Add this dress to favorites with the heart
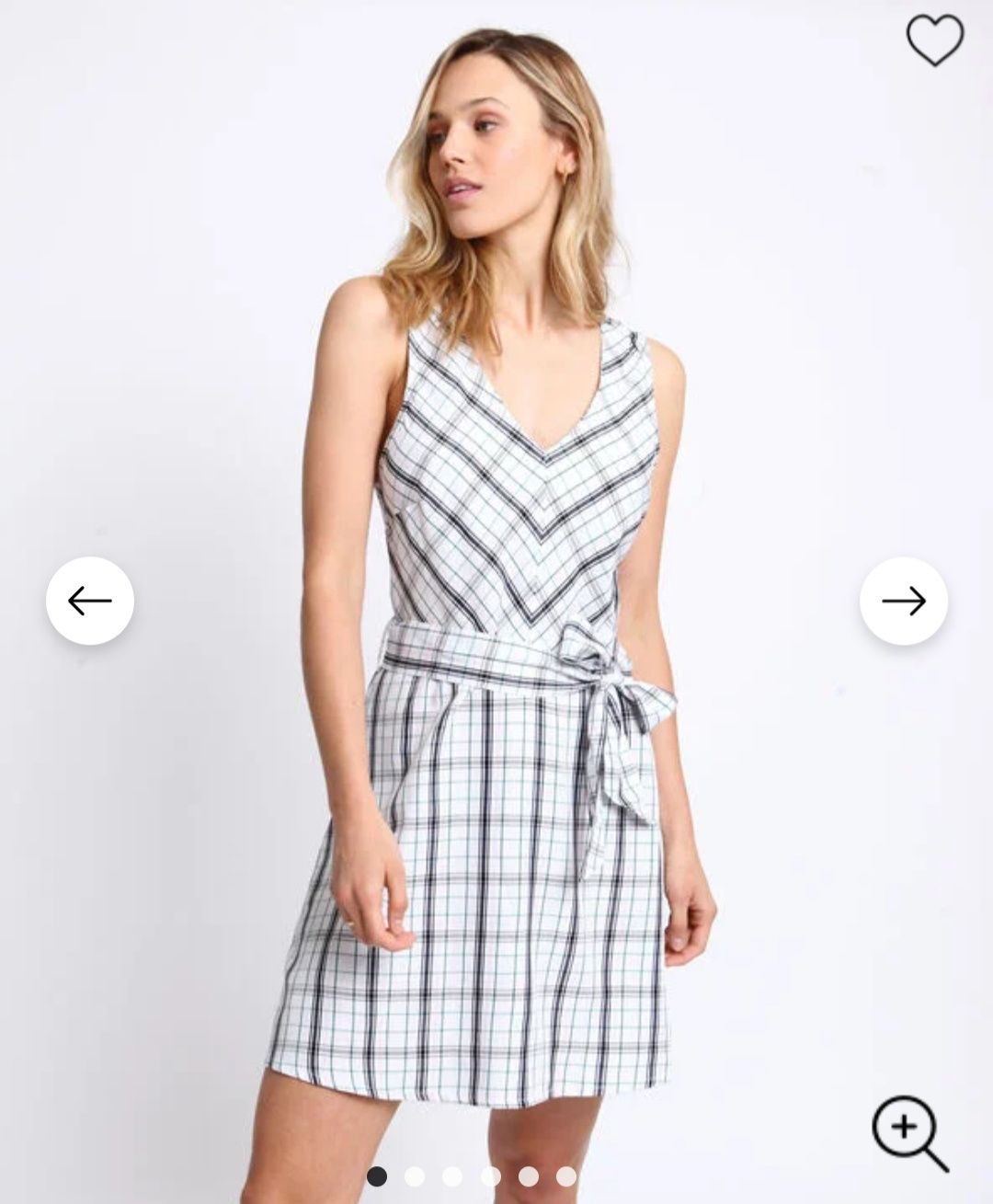The image size is (993, 1204). 934,40
